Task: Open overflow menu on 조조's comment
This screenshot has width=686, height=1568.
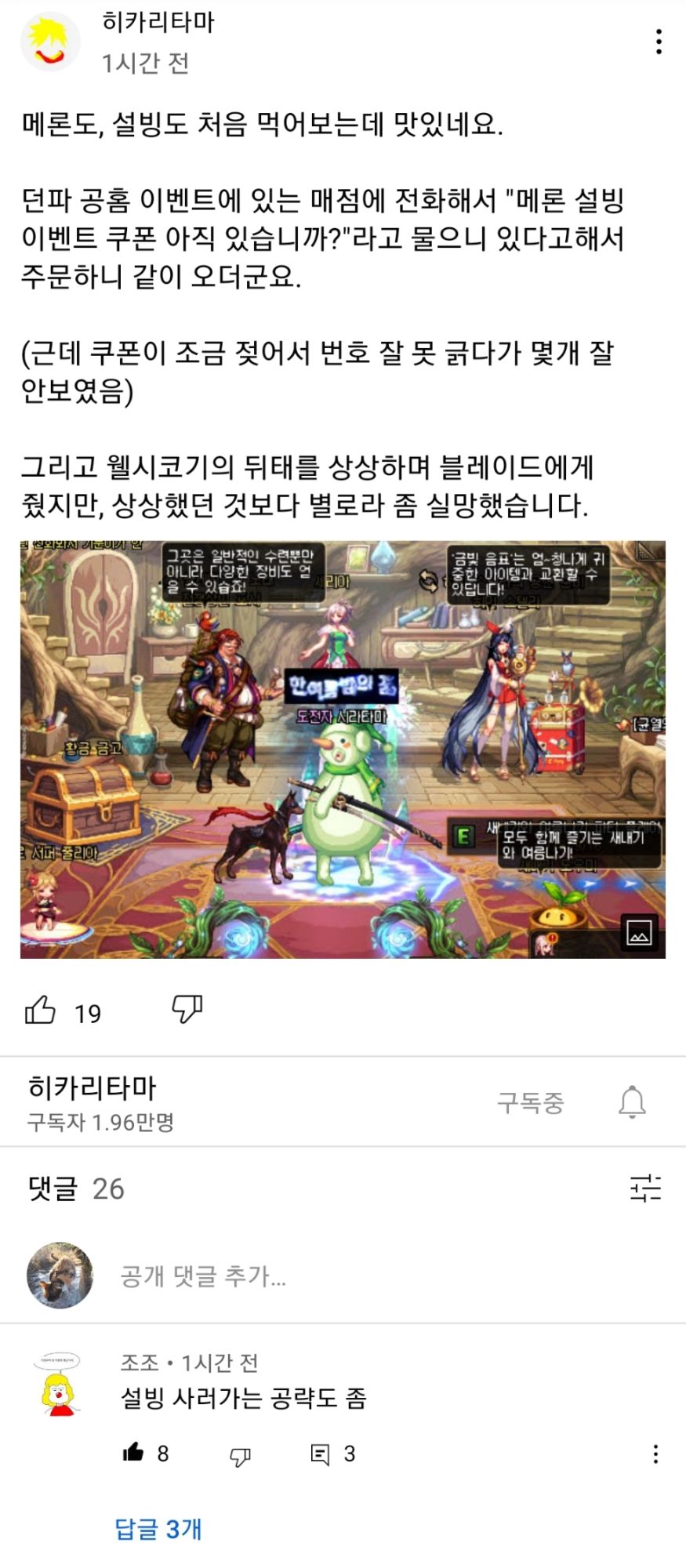Action: coord(655,1455)
